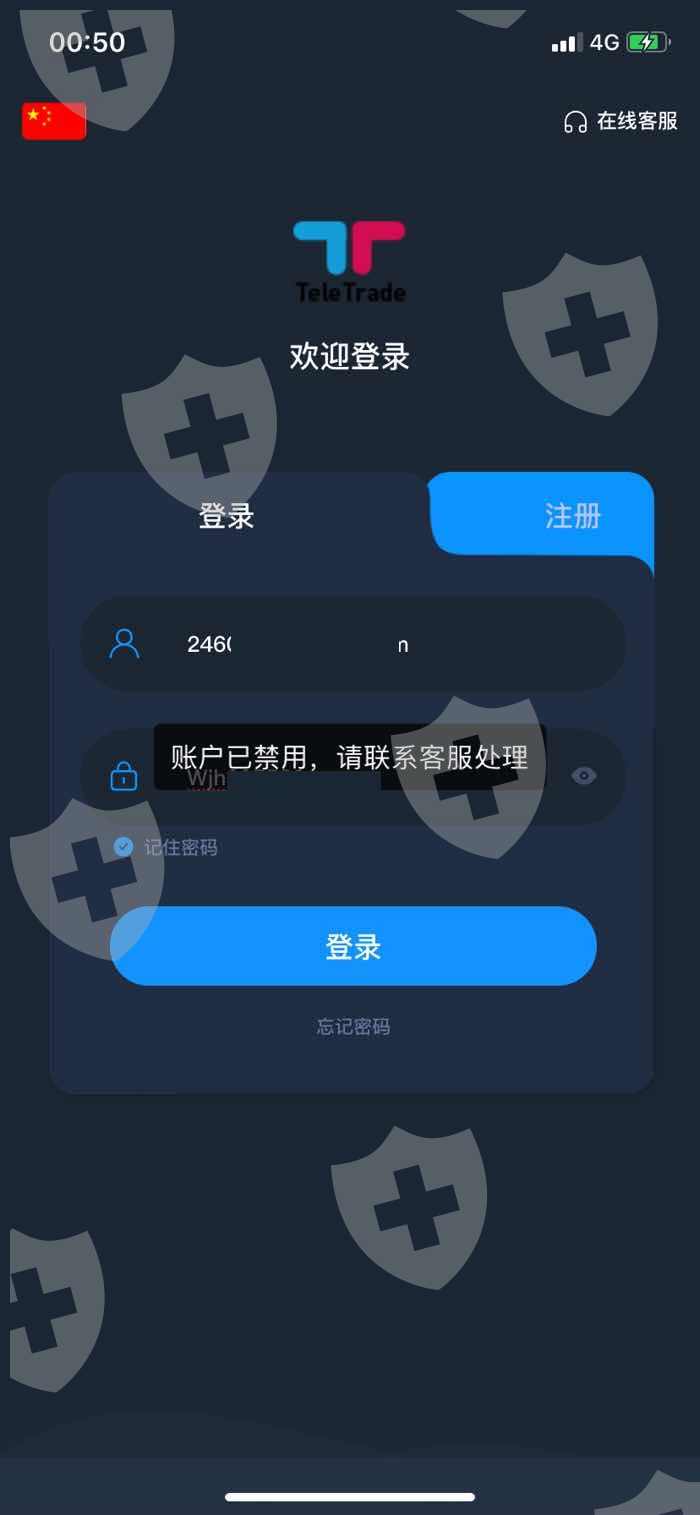Viewport: 700px width, 1515px height.
Task: Switch to the 登录 login tab
Action: click(227, 516)
